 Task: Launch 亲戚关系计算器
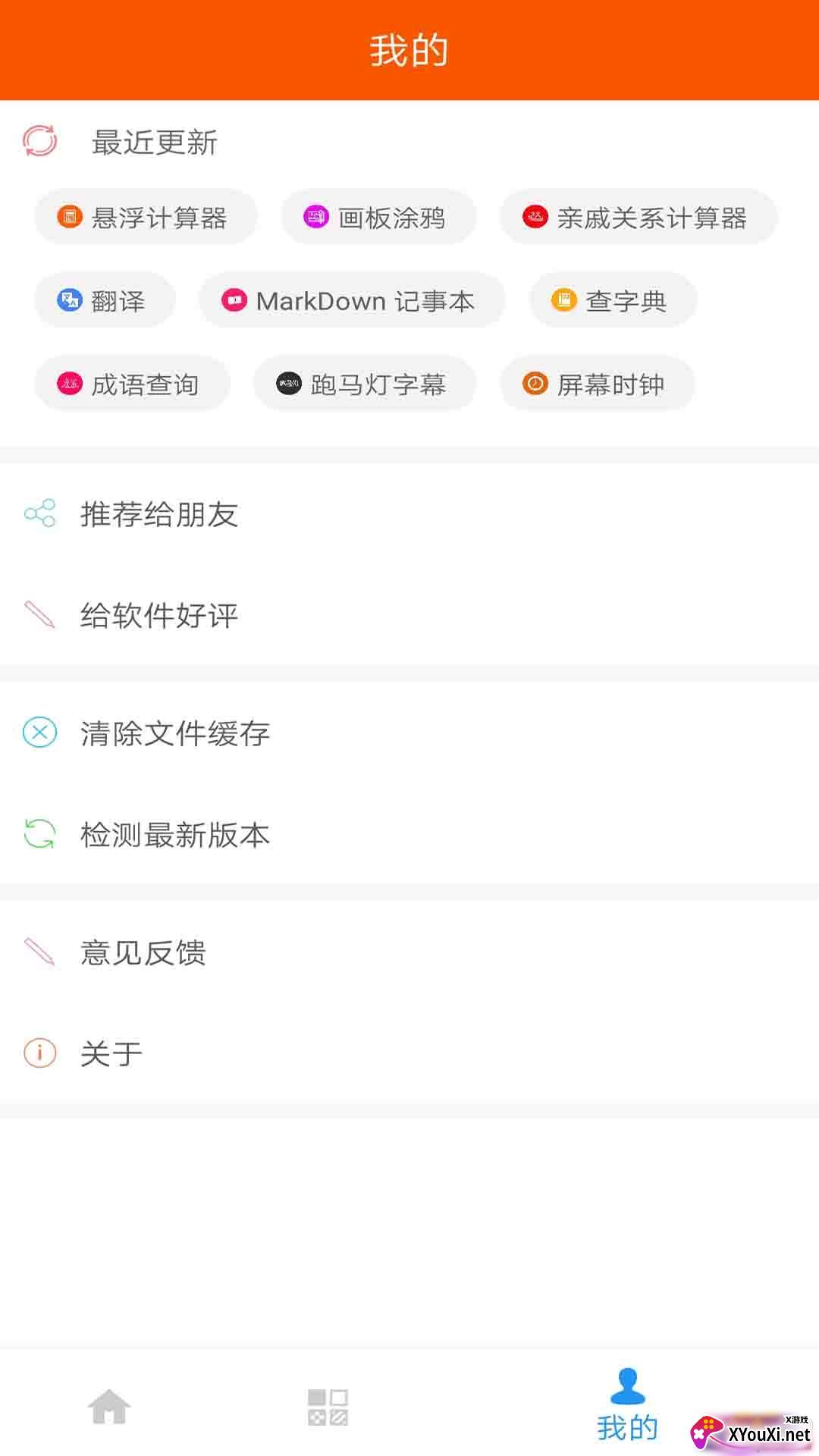pyautogui.click(x=639, y=218)
